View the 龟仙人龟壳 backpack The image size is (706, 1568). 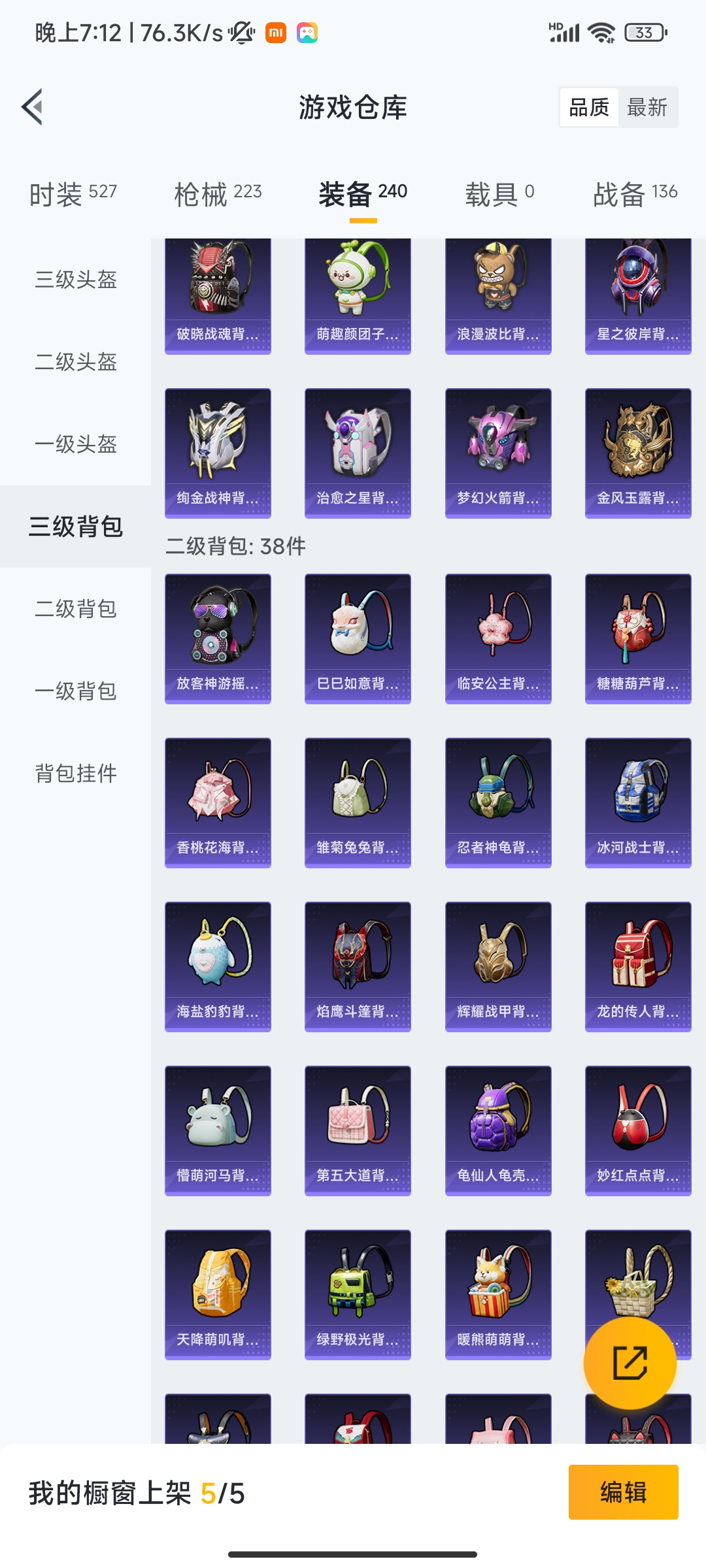click(498, 1130)
